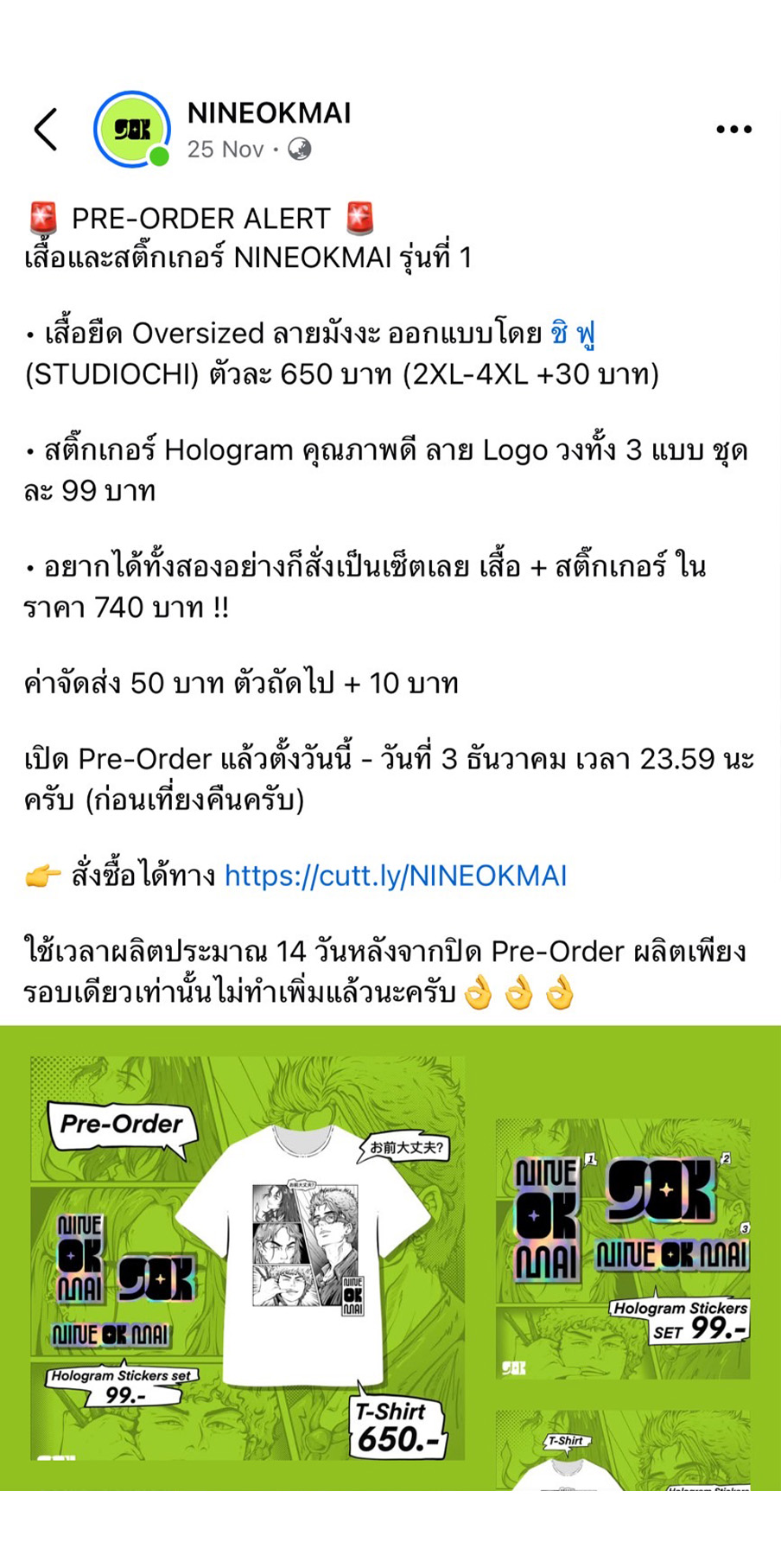Open the three-dot post options menu
The image size is (781, 1568).
coord(733,130)
